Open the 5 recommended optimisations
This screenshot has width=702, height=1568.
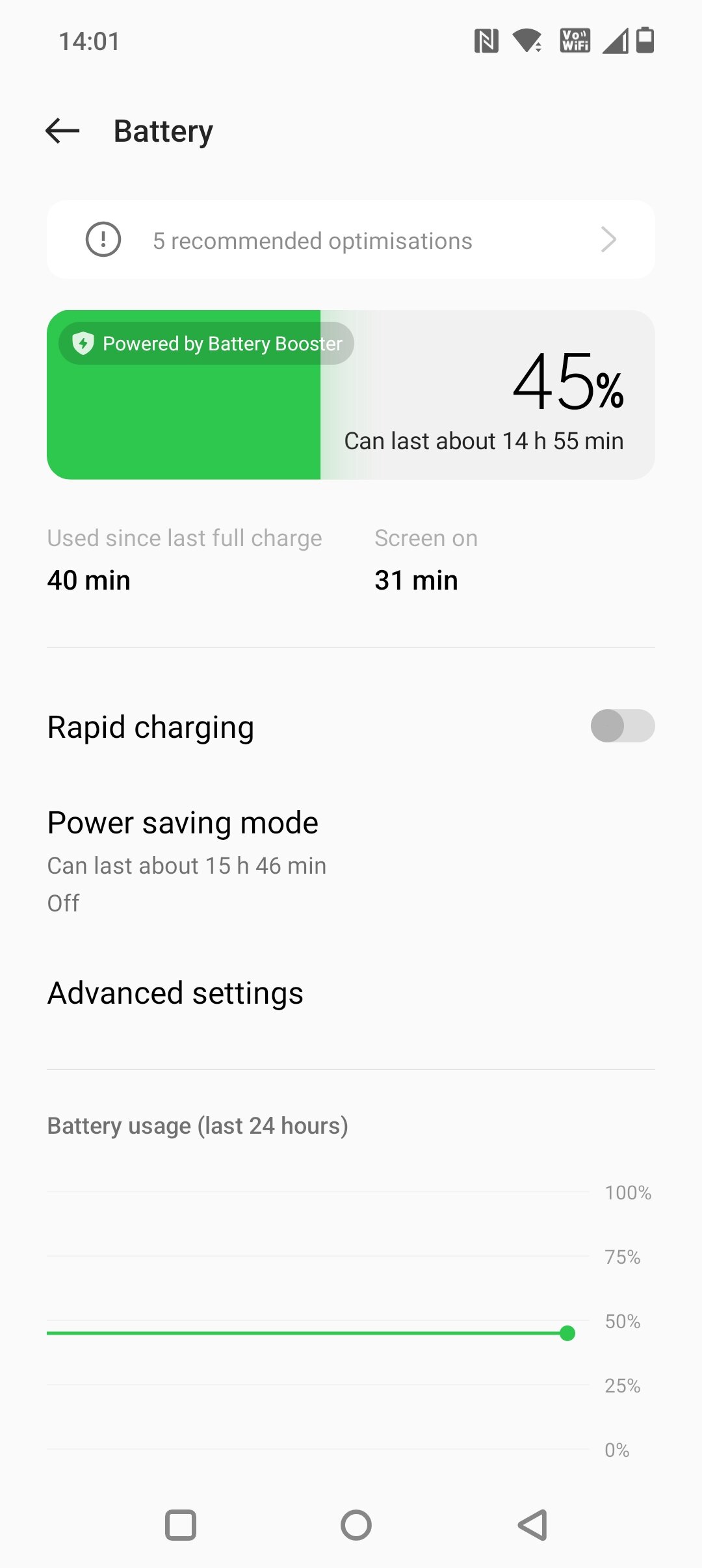click(x=351, y=240)
